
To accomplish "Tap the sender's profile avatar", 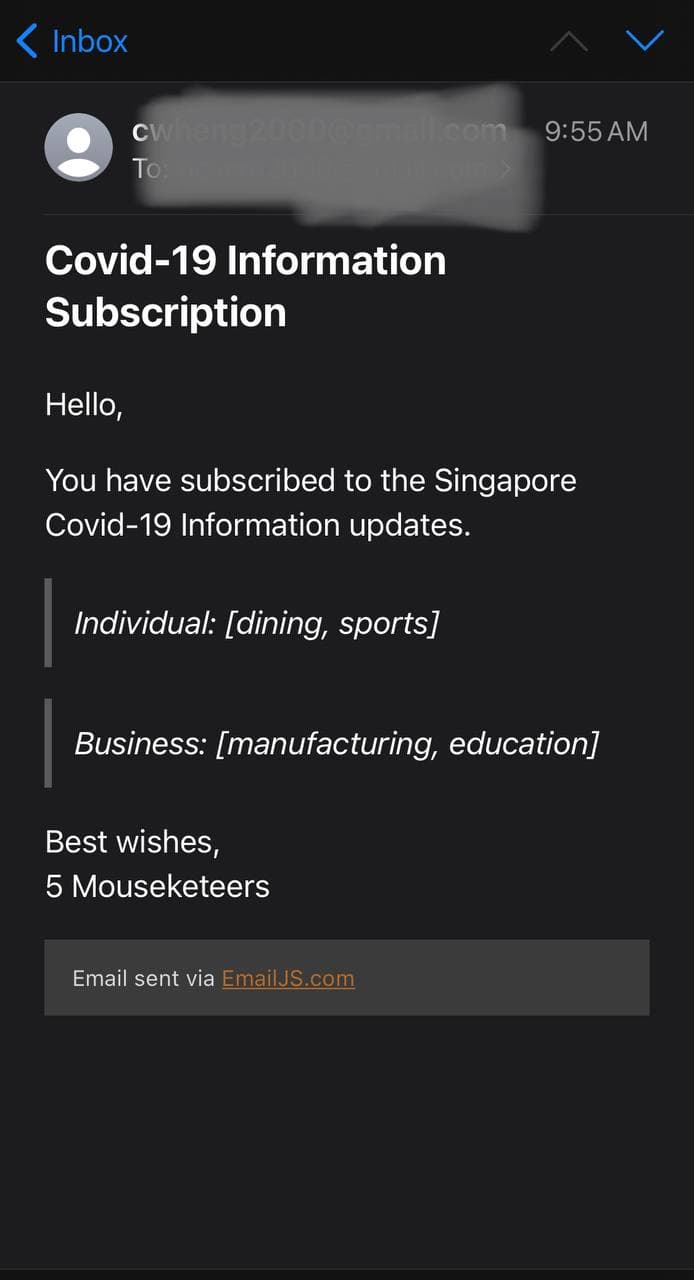I will click(x=78, y=147).
